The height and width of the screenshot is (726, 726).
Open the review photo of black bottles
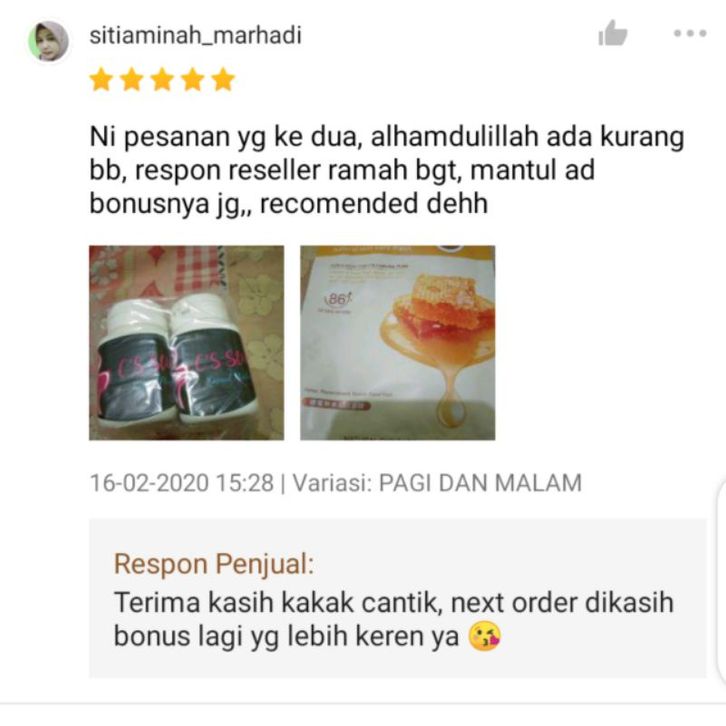click(x=186, y=343)
